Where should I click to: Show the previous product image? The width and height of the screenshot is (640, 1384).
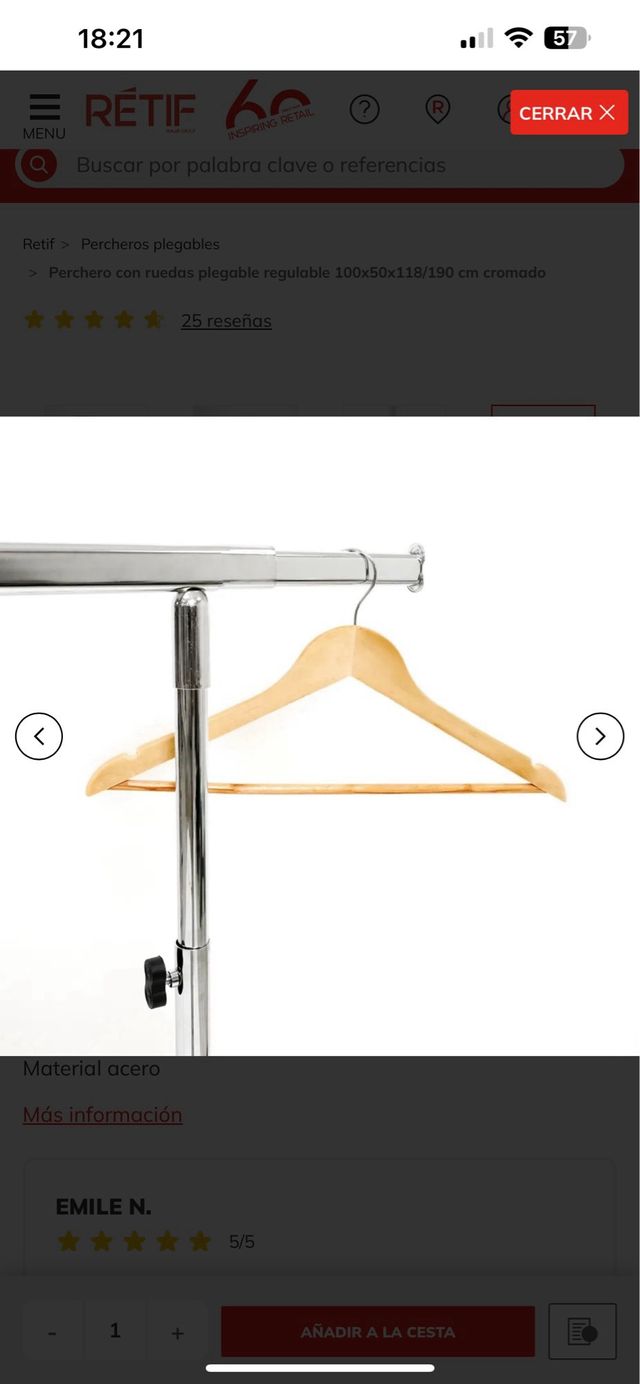pyautogui.click(x=39, y=736)
